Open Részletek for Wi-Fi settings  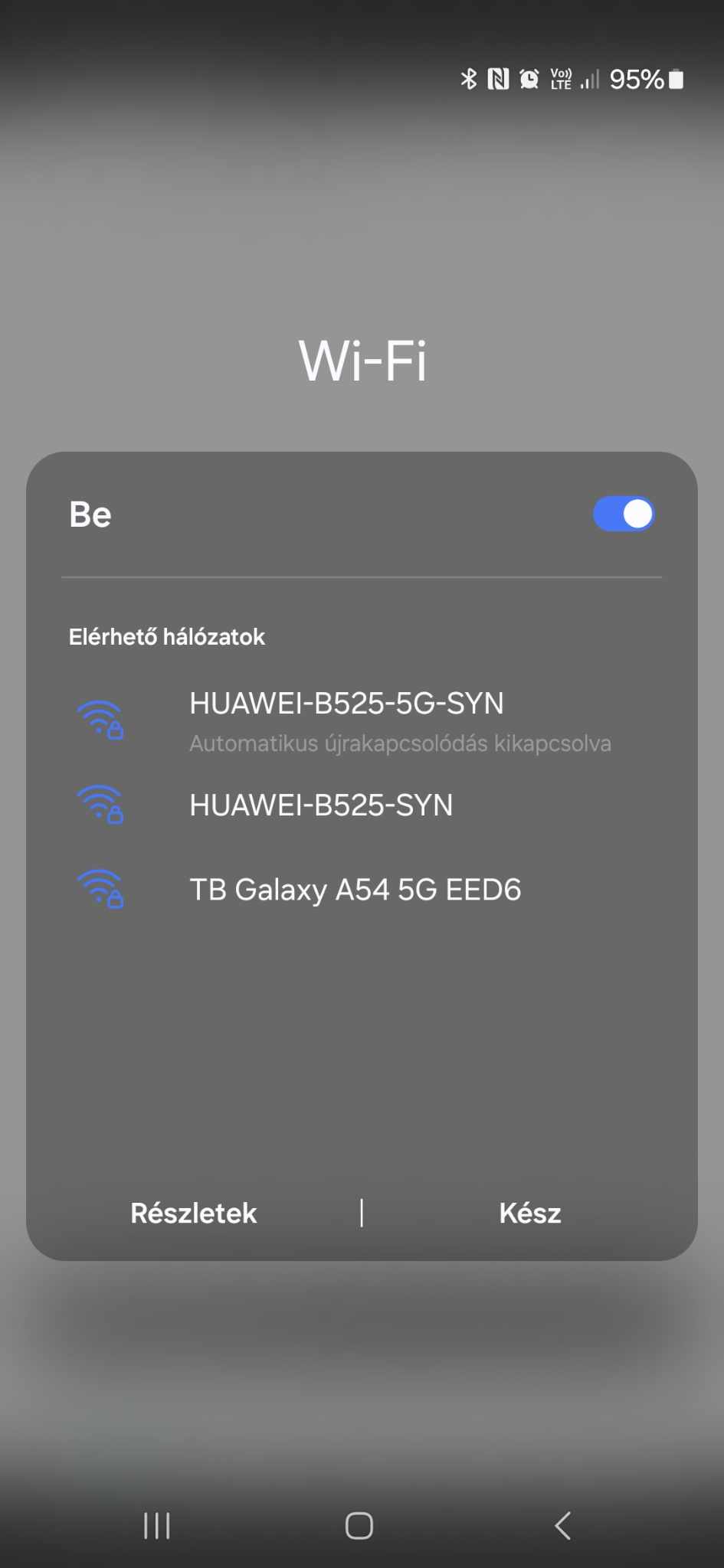194,1213
